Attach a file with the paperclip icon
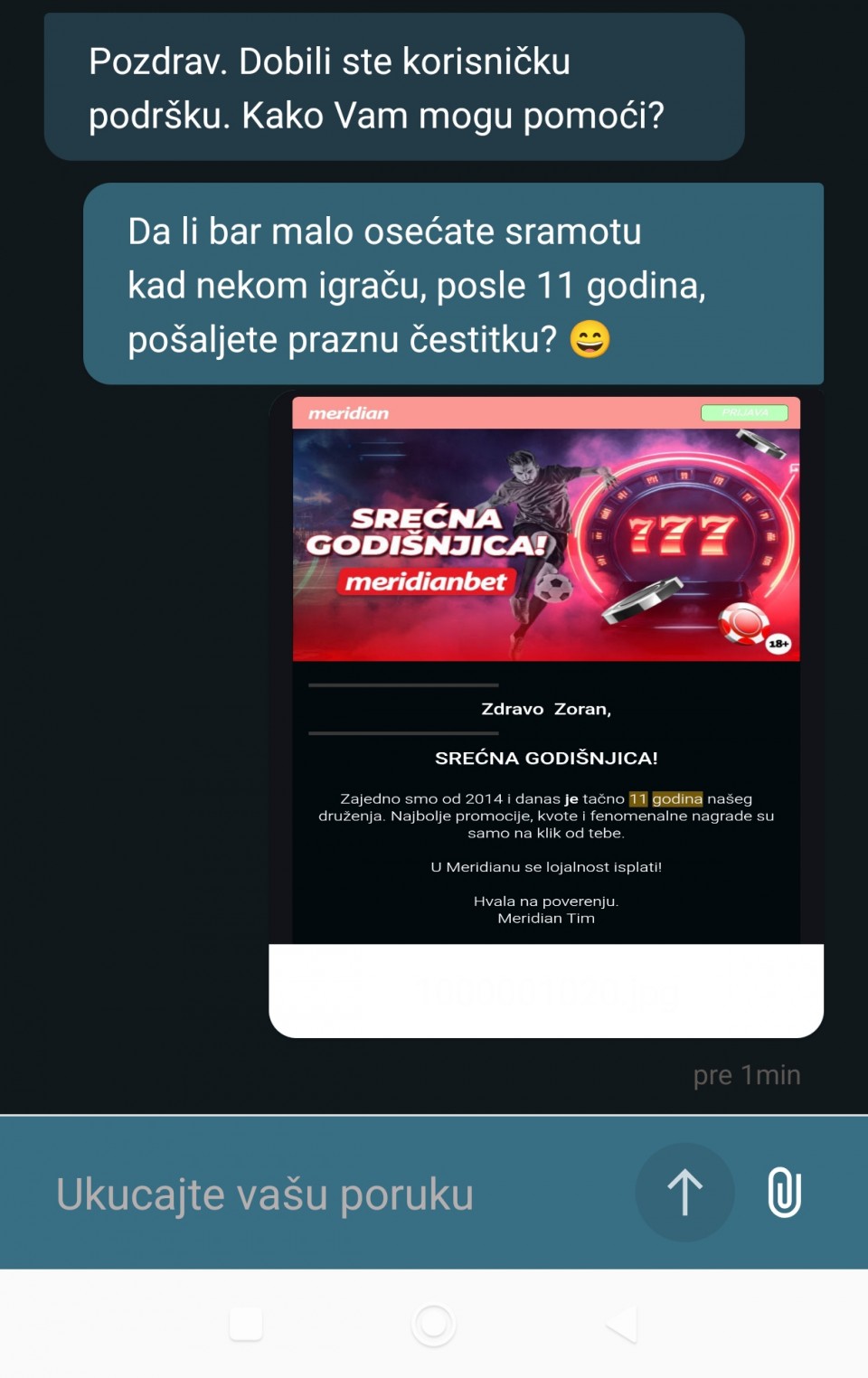The height and width of the screenshot is (1378, 868). (x=784, y=1192)
